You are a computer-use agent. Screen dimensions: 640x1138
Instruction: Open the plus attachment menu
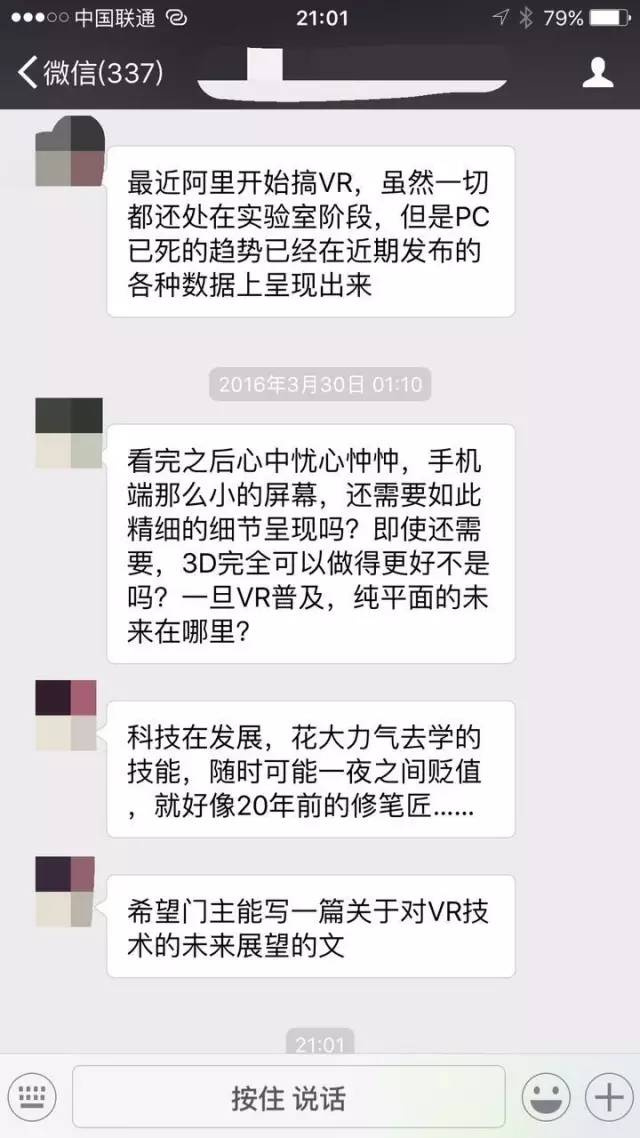[x=608, y=1097]
